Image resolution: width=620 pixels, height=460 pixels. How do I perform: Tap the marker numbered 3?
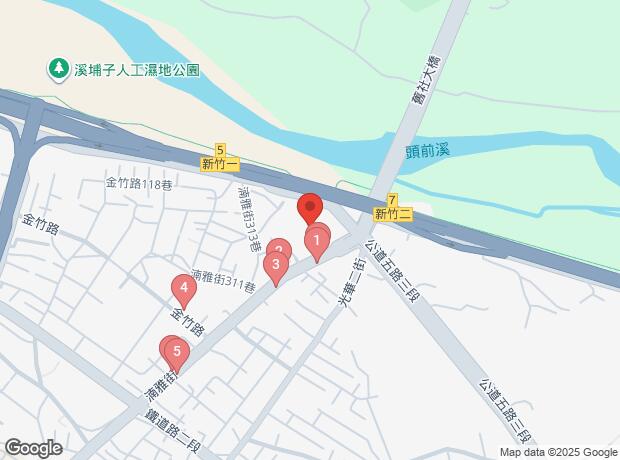coord(275,266)
